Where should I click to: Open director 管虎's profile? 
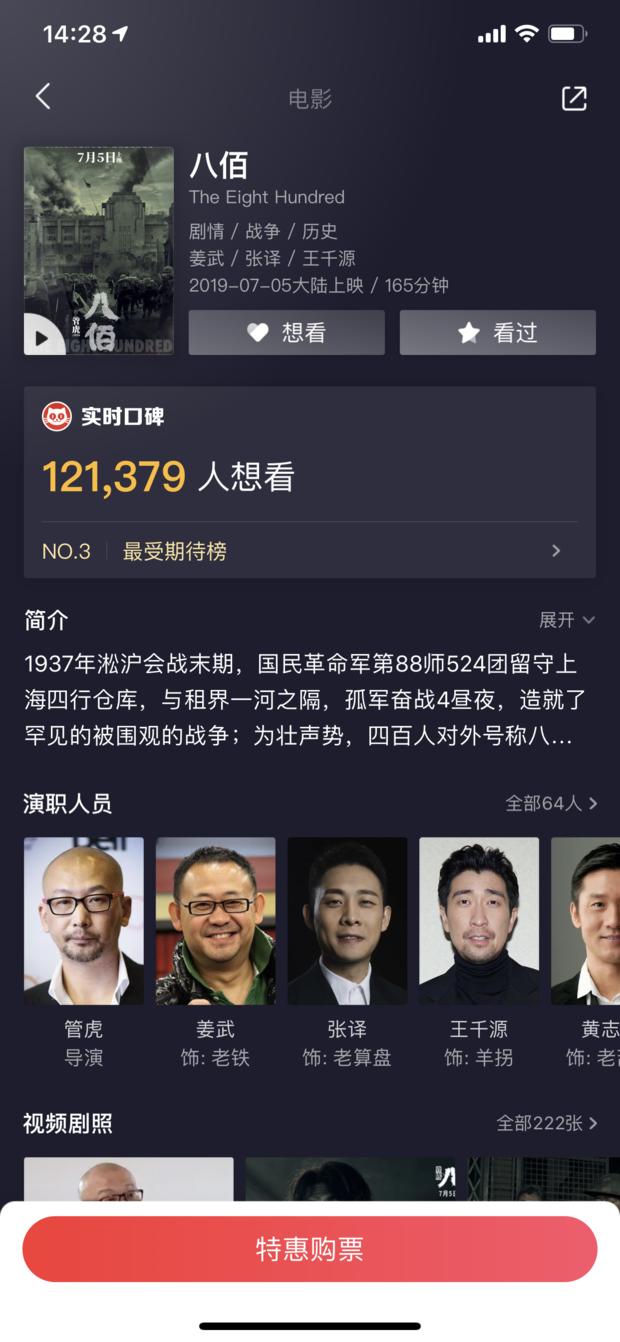pyautogui.click(x=84, y=952)
